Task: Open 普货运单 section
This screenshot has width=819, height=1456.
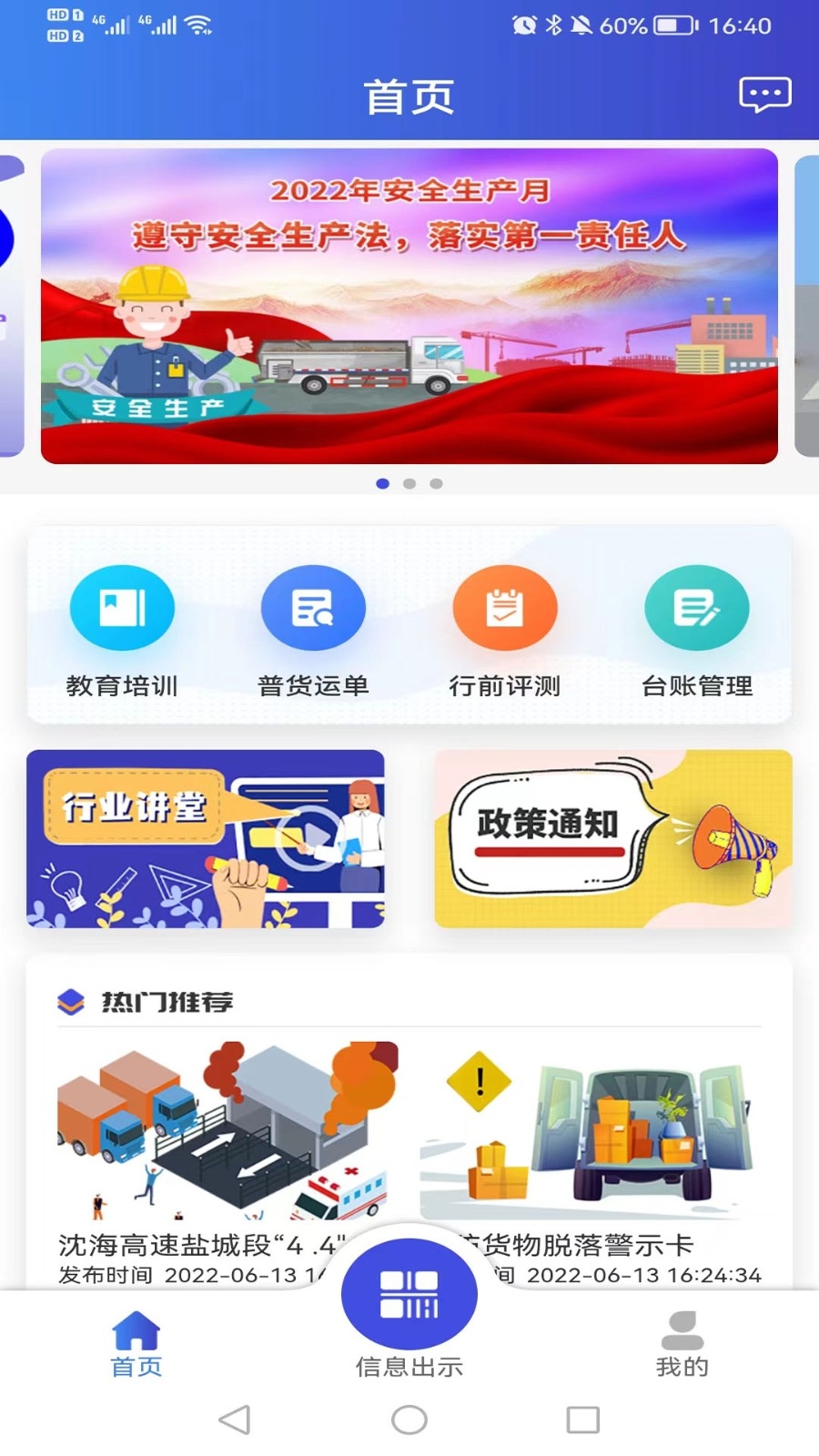Action: [x=313, y=630]
